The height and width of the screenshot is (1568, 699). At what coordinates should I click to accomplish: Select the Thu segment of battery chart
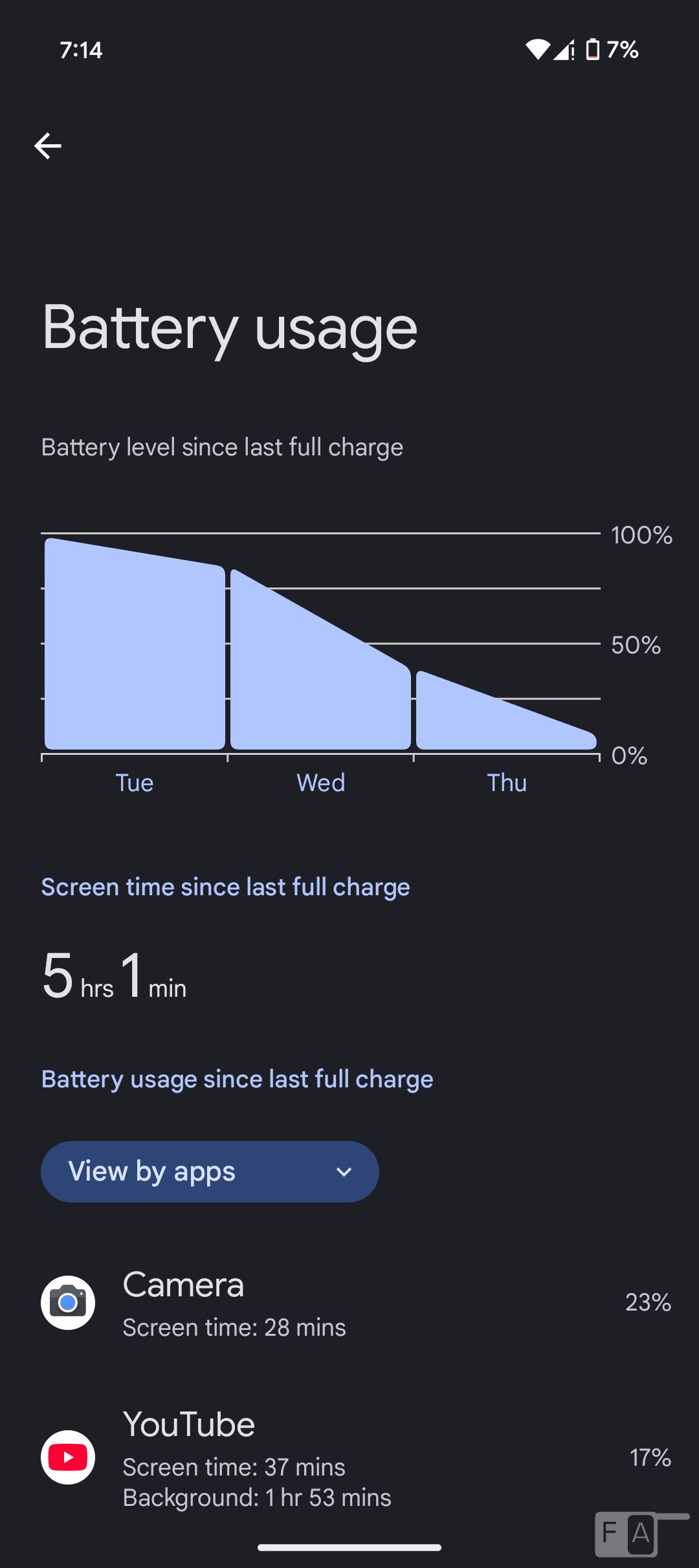point(506,710)
